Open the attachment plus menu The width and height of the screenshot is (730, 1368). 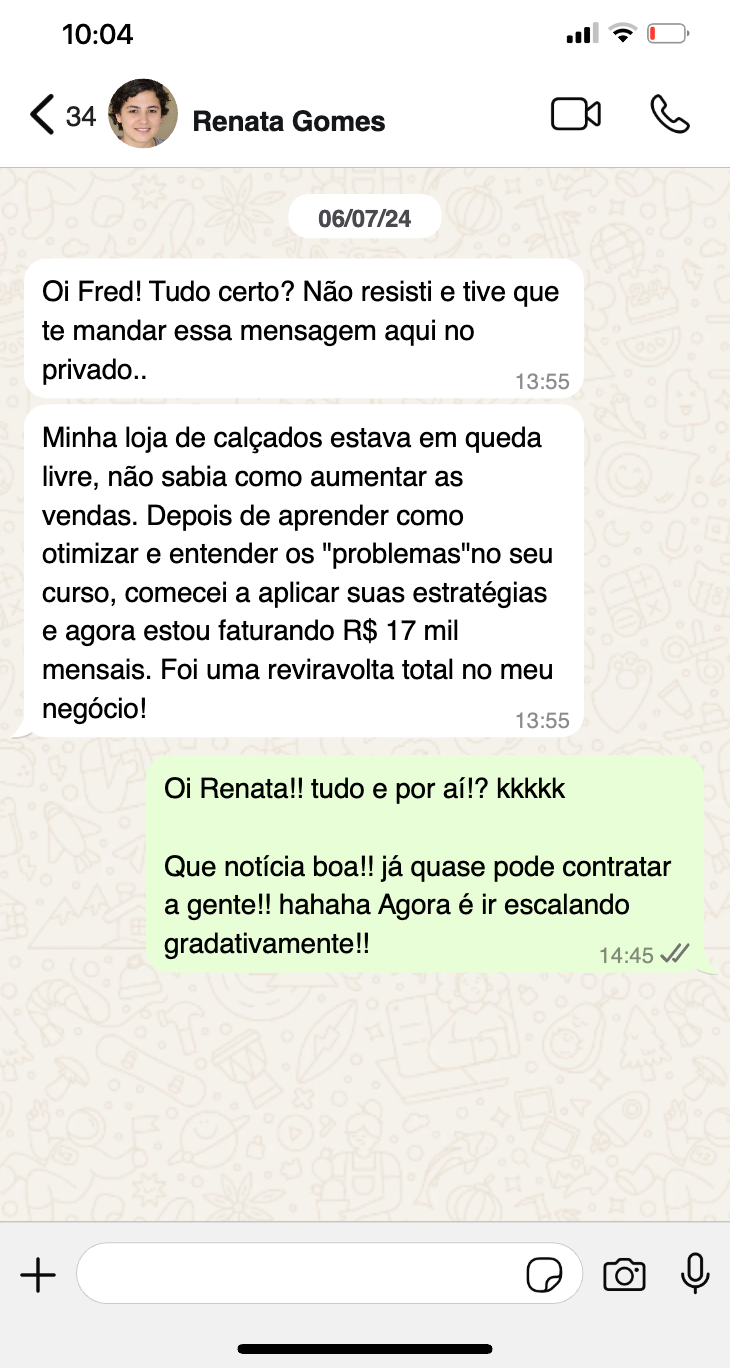point(38,1275)
